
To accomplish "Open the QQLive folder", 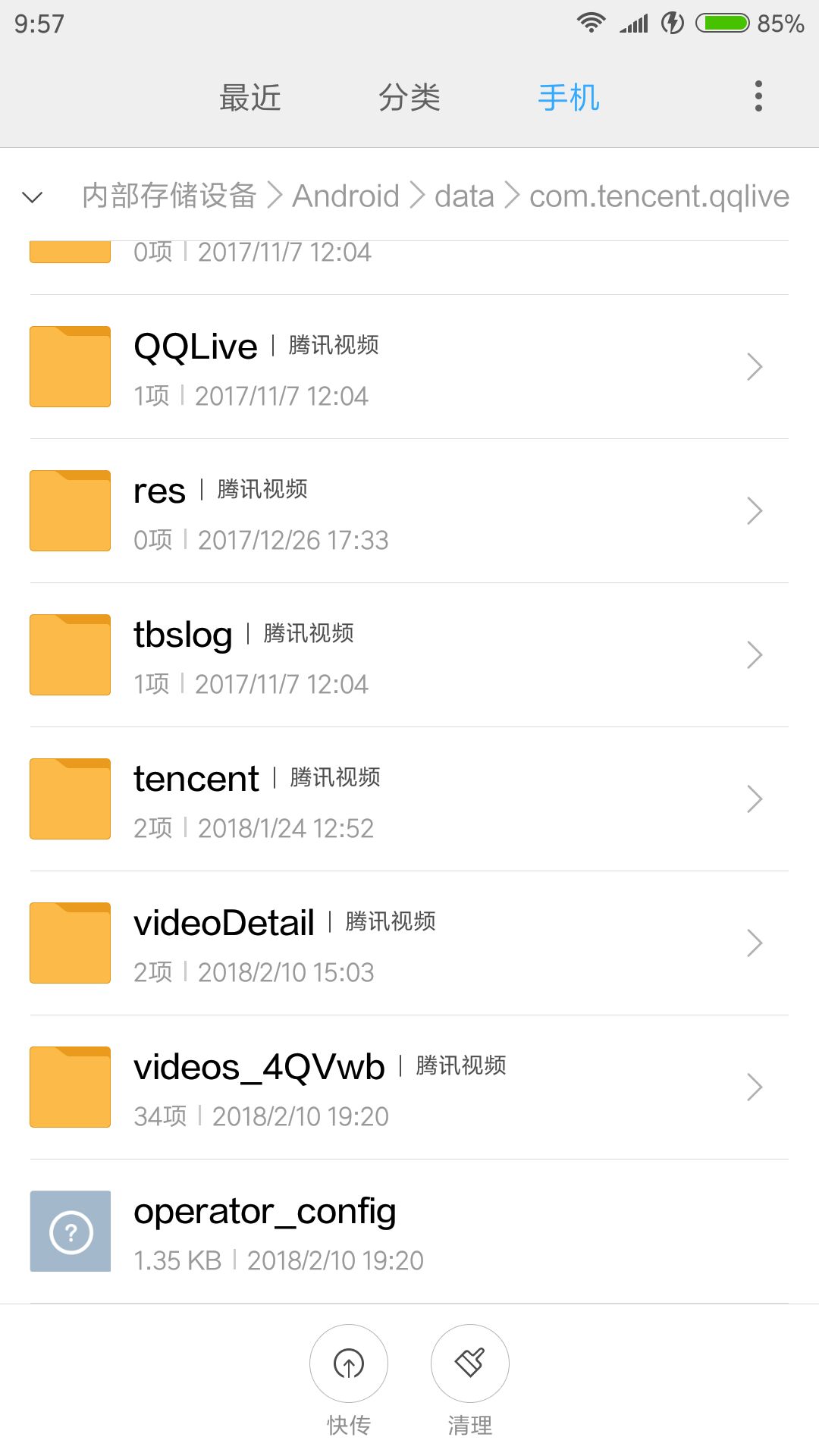I will [409, 367].
